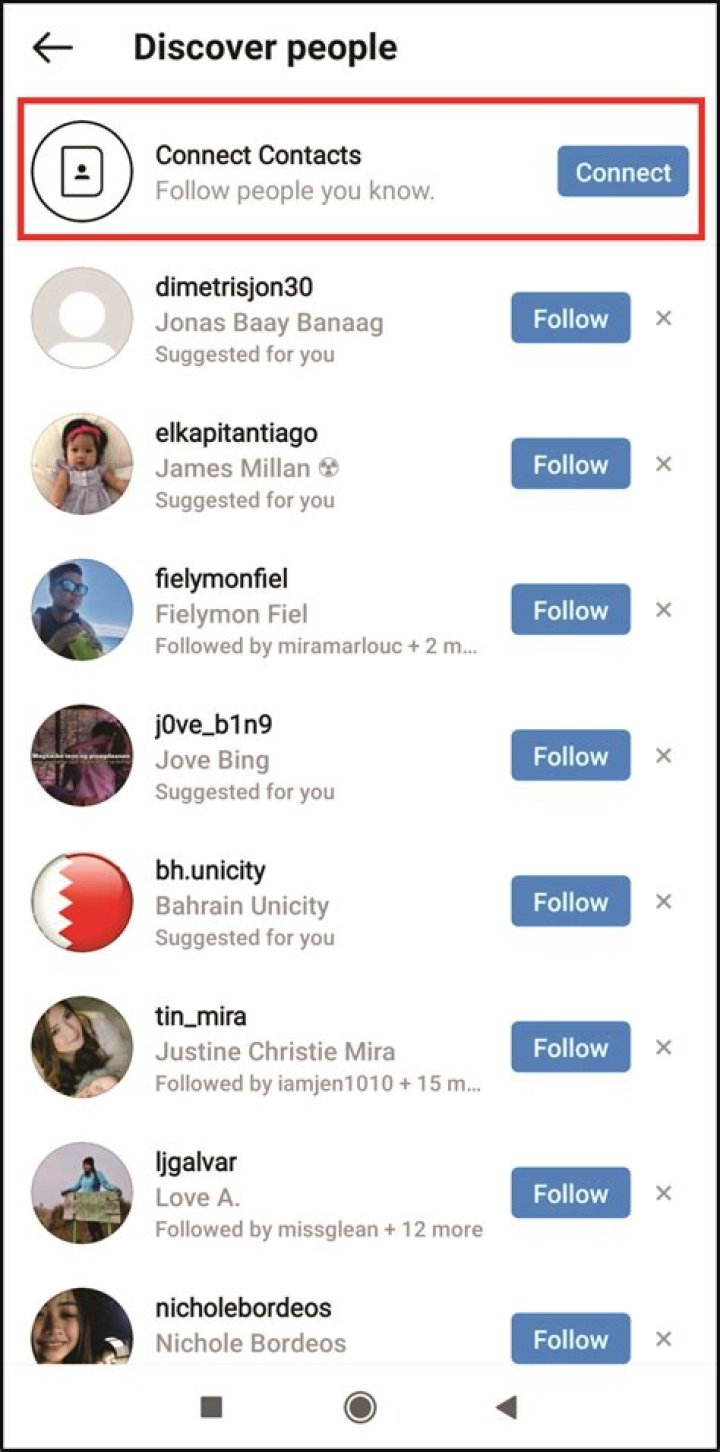
Task: Follow fielymonfiel
Action: pos(570,610)
